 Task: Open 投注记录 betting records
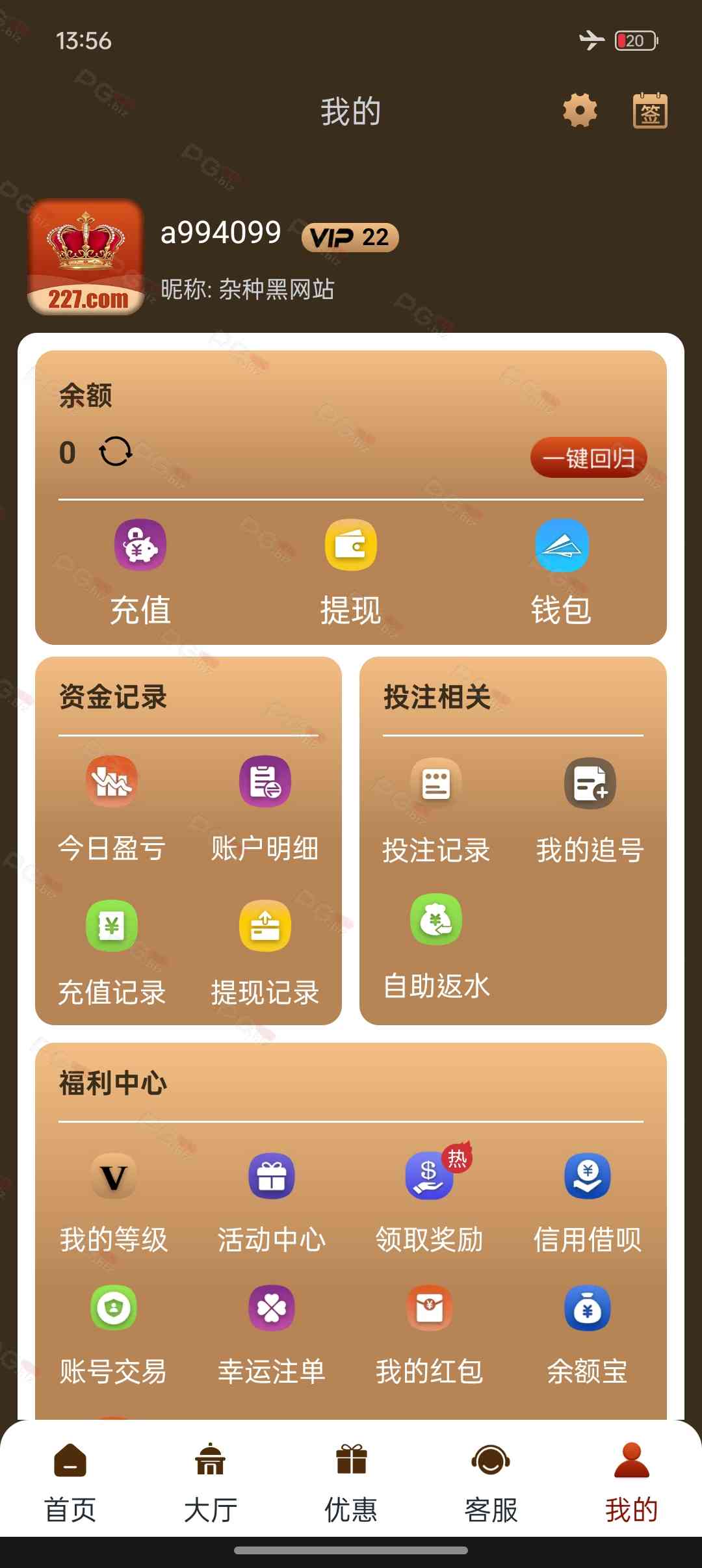click(436, 809)
